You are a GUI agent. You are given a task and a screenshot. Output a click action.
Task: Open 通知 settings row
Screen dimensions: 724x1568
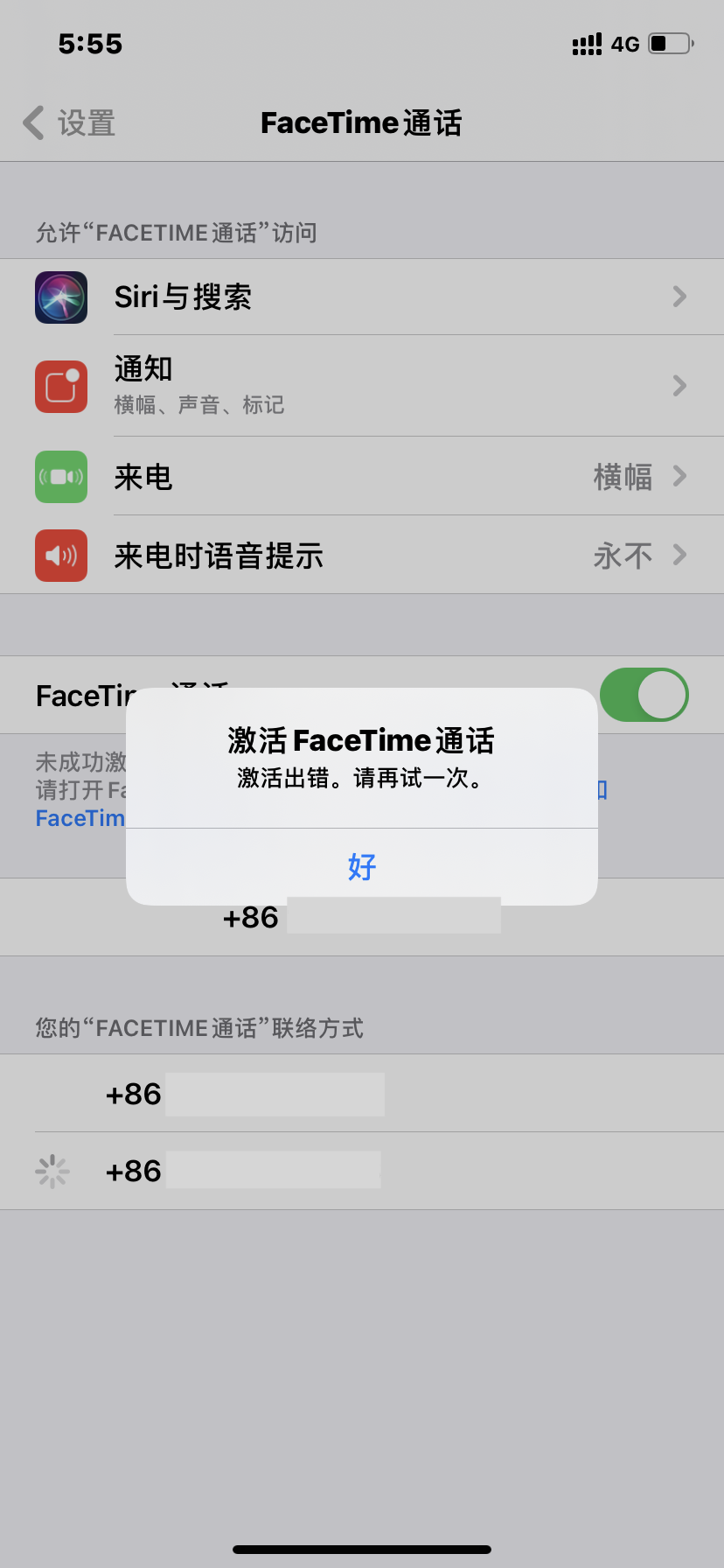click(x=362, y=386)
